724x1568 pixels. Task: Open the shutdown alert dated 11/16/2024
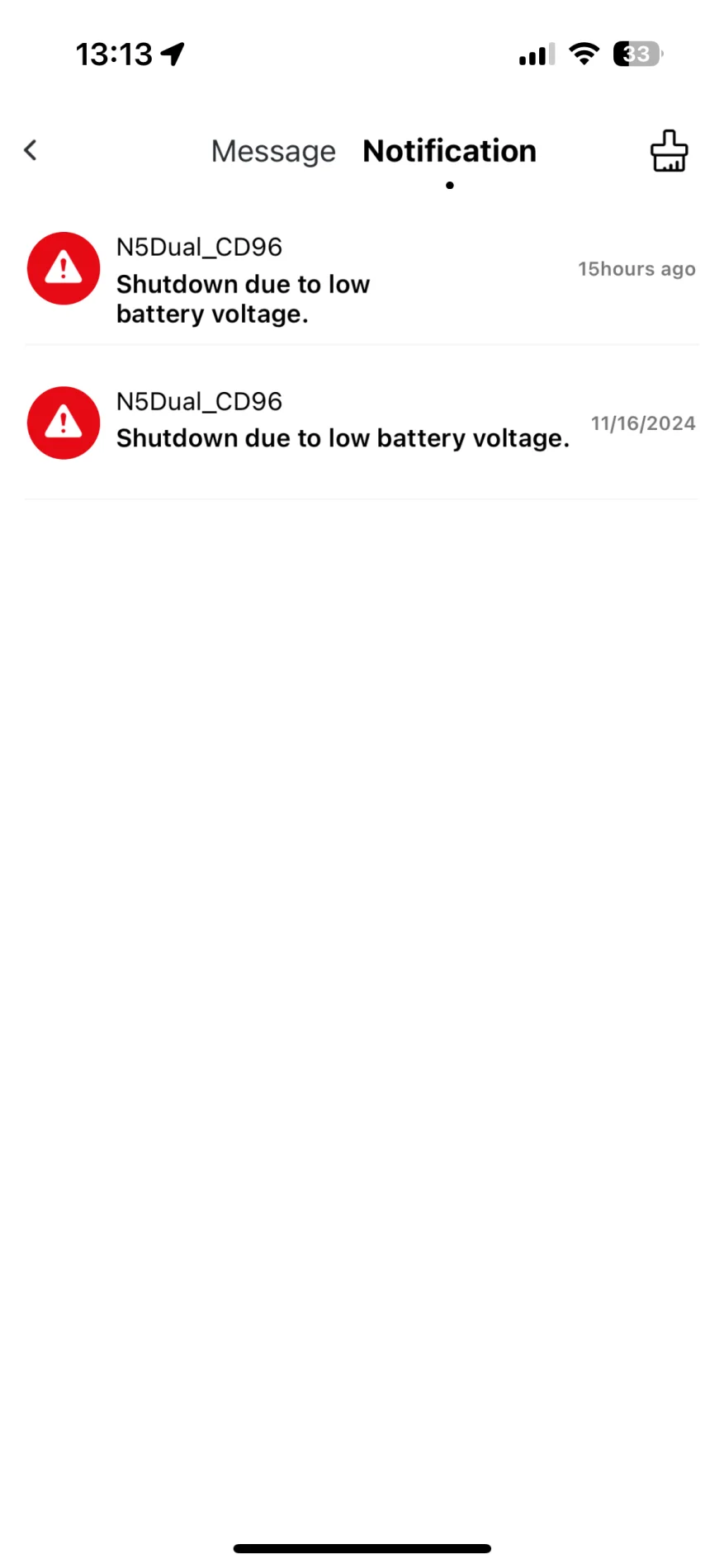362,423
